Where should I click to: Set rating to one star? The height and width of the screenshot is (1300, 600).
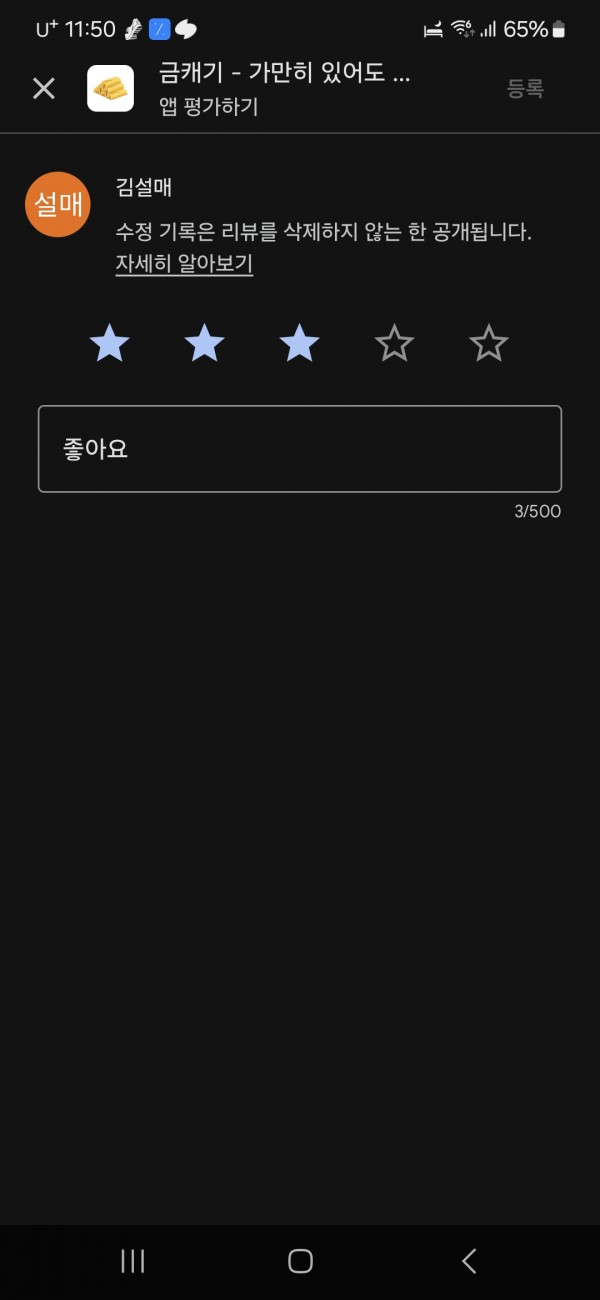click(x=110, y=344)
